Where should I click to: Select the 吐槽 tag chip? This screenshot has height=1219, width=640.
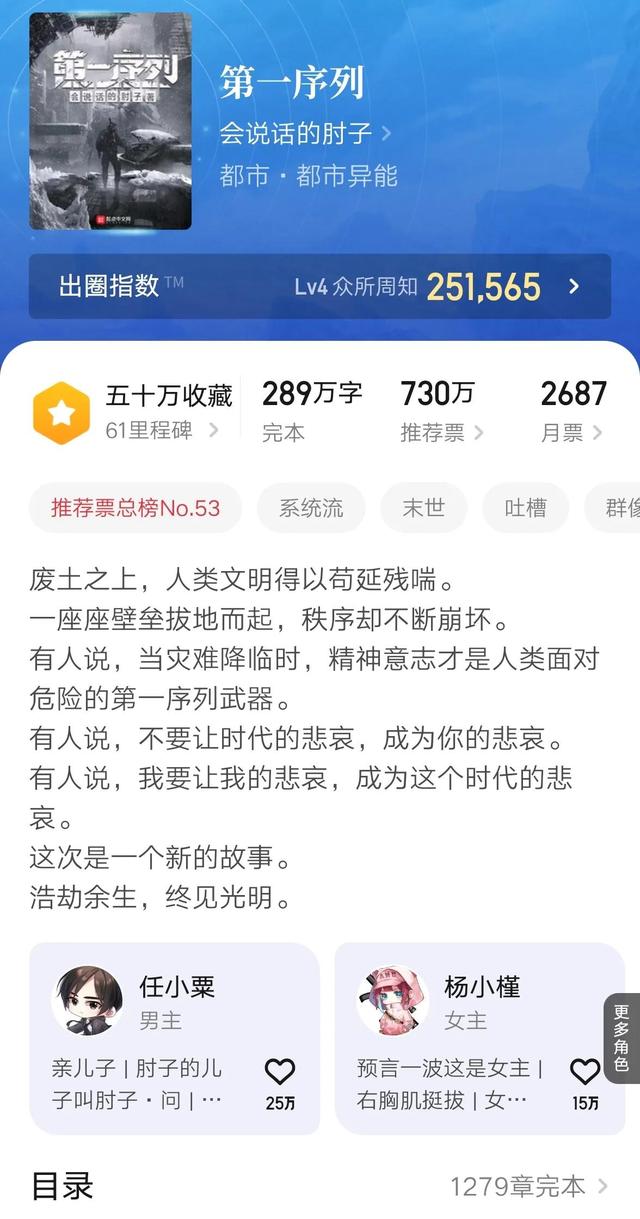pyautogui.click(x=525, y=507)
